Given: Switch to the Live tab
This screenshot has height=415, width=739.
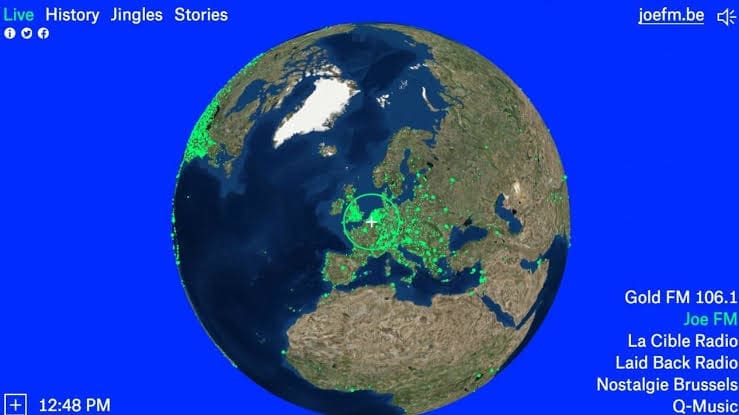Looking at the screenshot, I should tap(19, 15).
